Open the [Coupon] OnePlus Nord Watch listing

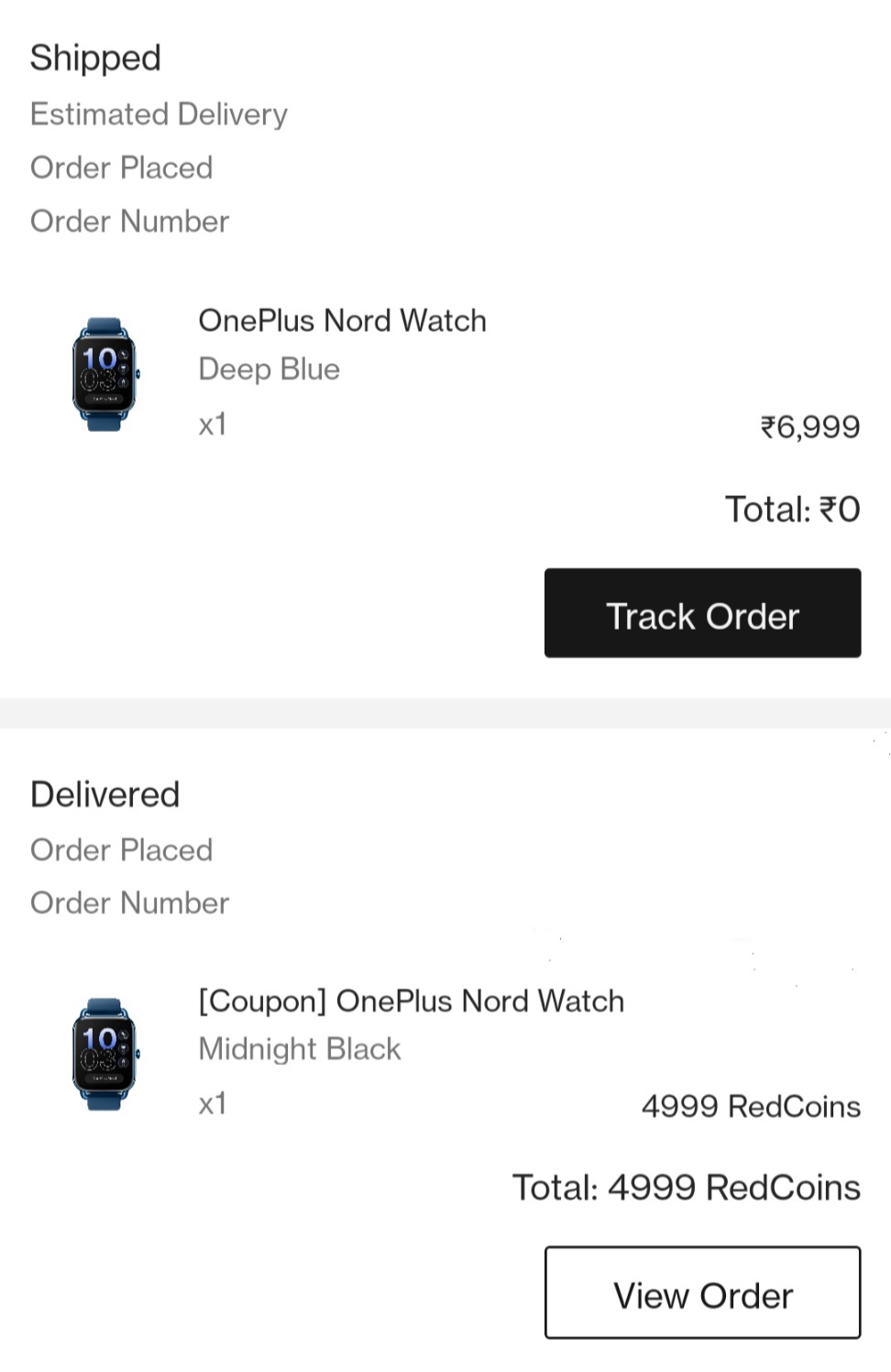[411, 1001]
